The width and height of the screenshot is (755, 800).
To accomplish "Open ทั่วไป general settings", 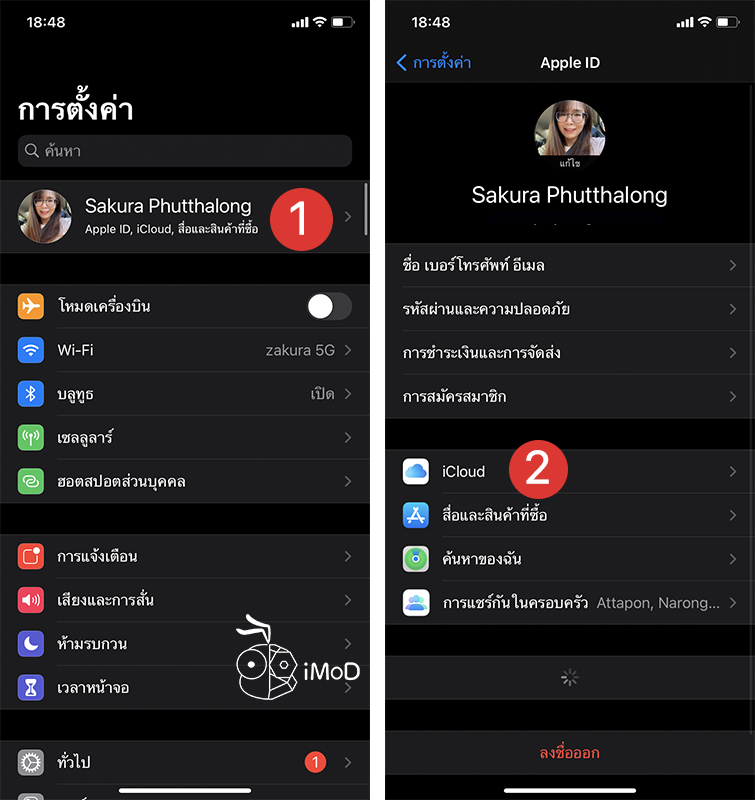I will click(x=185, y=762).
